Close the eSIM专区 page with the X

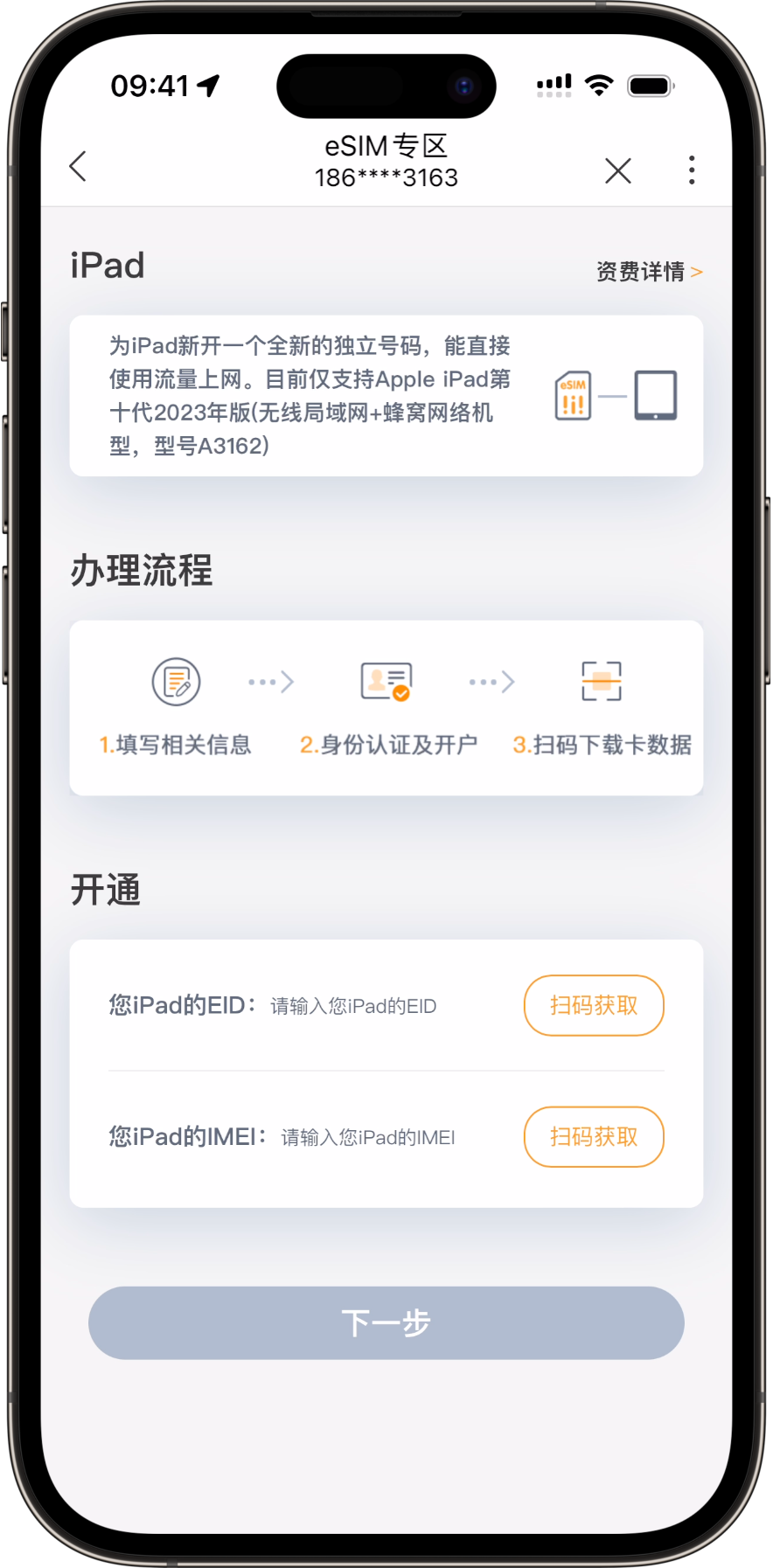[618, 170]
